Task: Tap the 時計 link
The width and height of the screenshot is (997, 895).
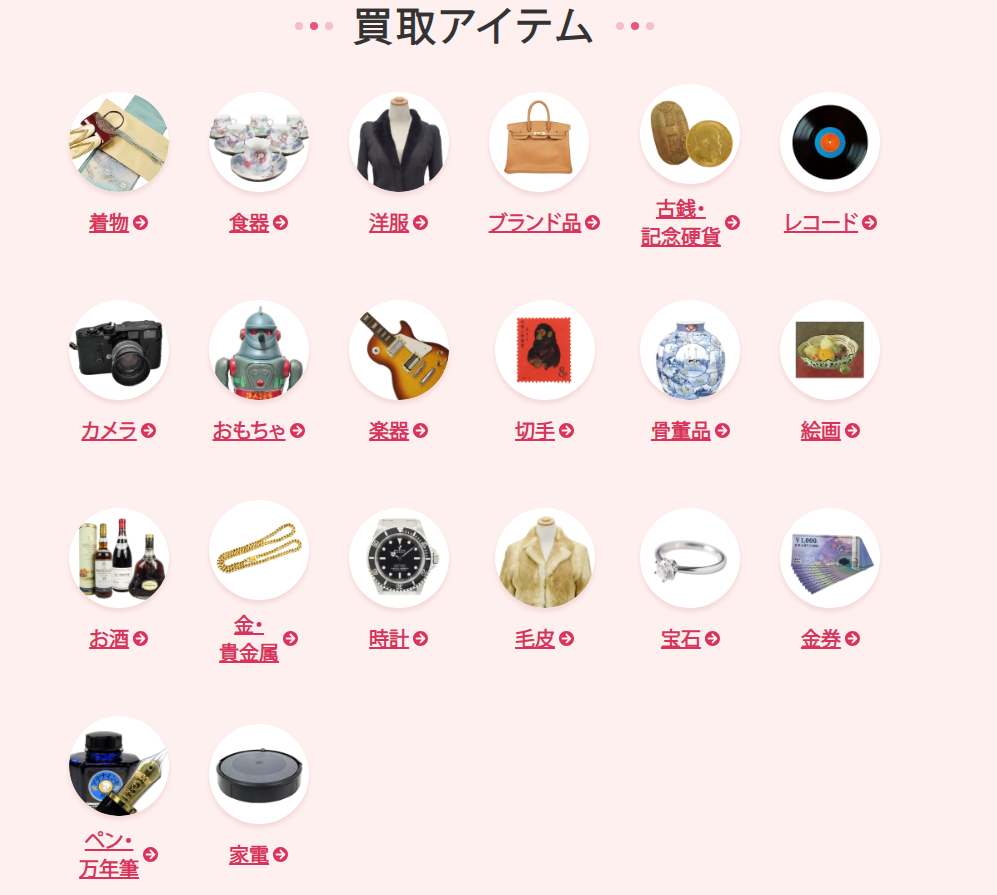Action: pyautogui.click(x=390, y=639)
